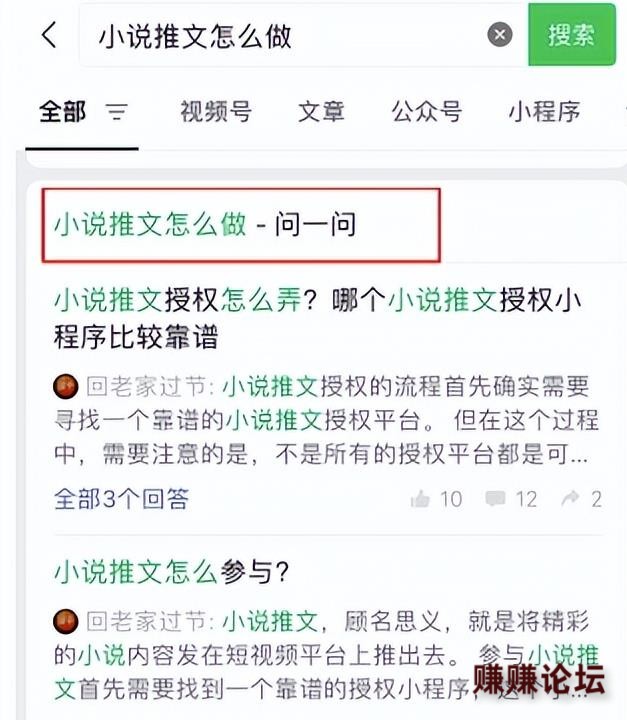Open the filter icon beside 全部
This screenshot has height=720, width=627.
(x=117, y=112)
